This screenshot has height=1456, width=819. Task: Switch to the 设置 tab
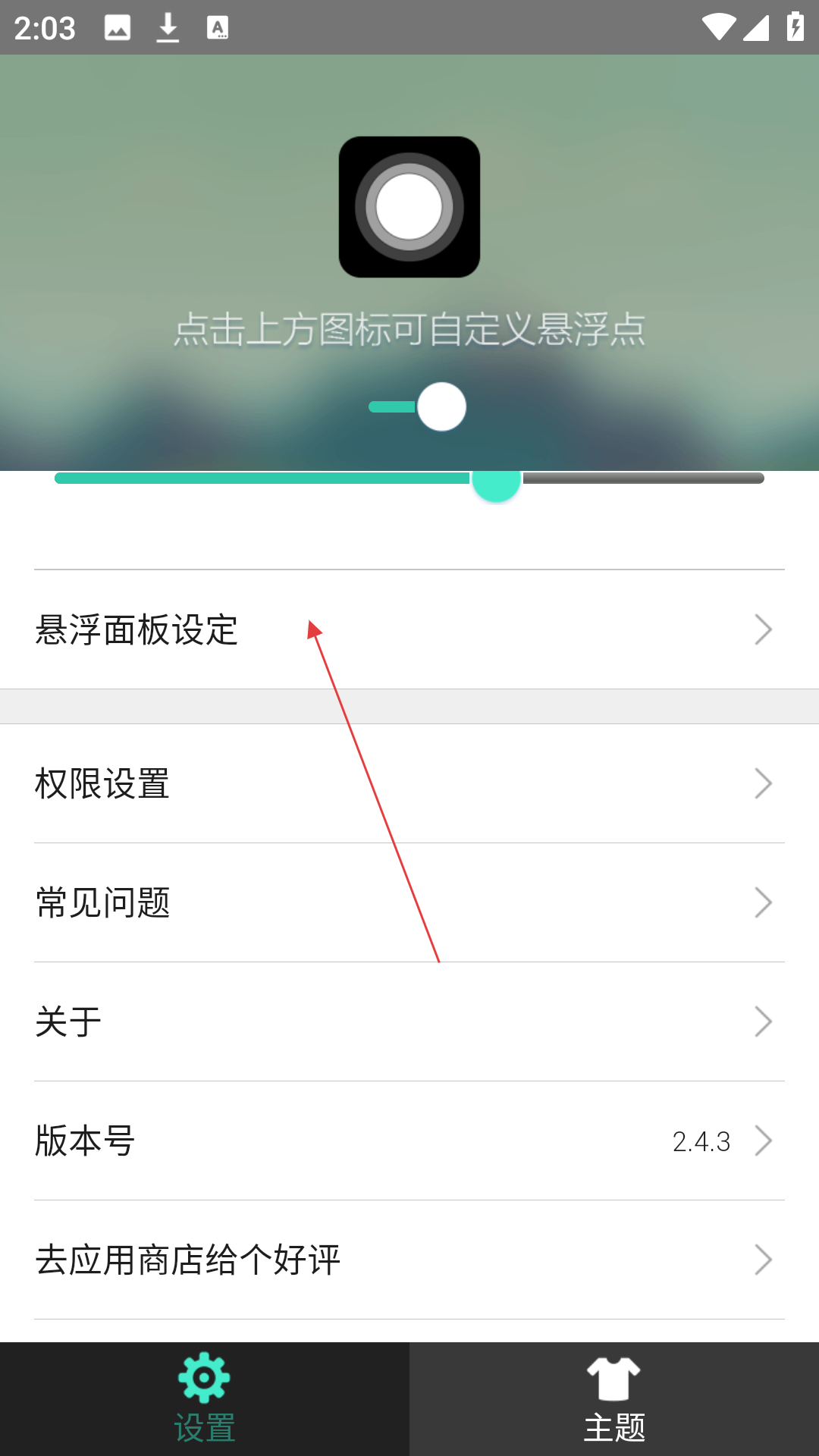tap(205, 1399)
